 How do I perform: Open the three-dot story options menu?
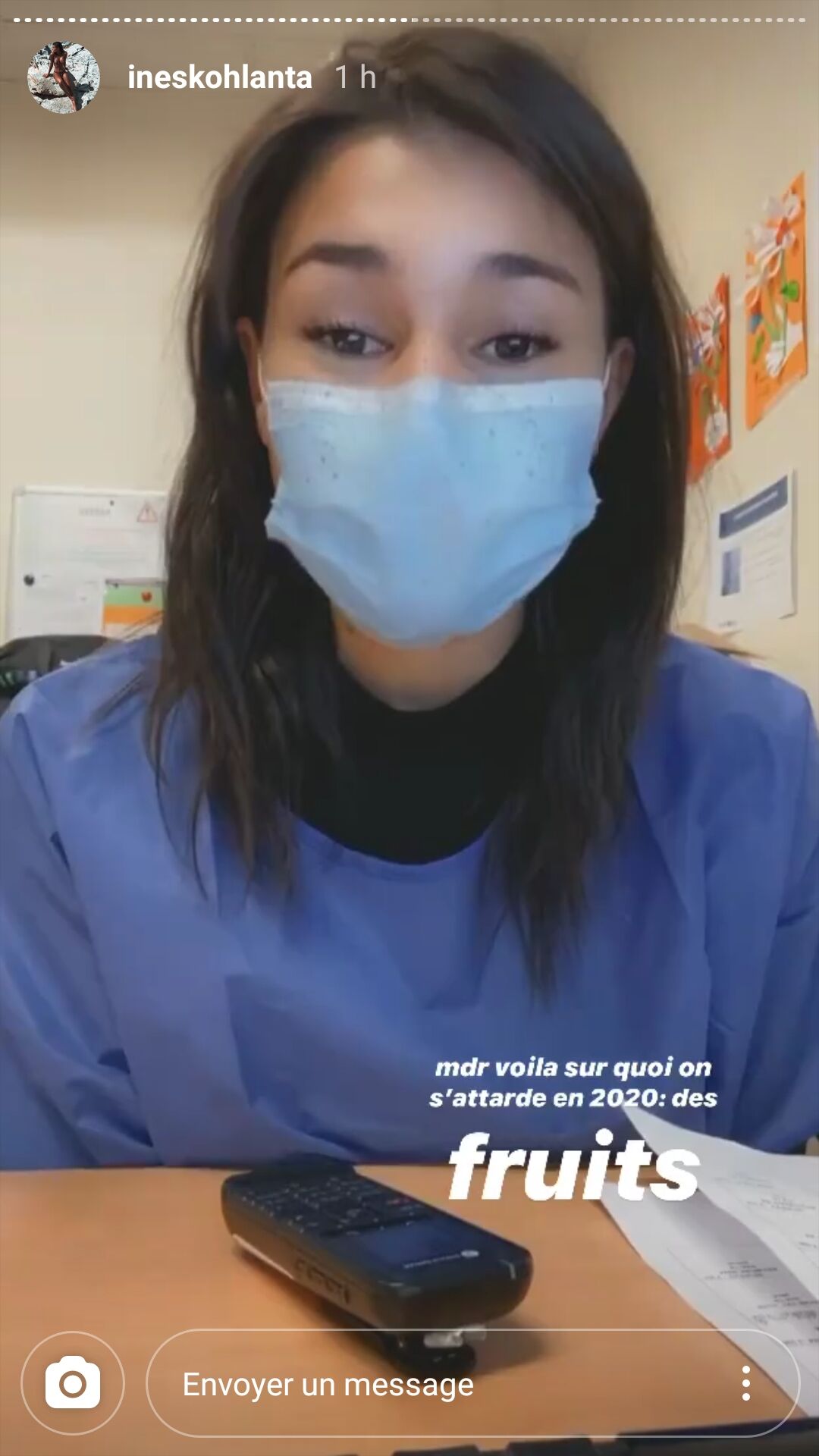746,1383
